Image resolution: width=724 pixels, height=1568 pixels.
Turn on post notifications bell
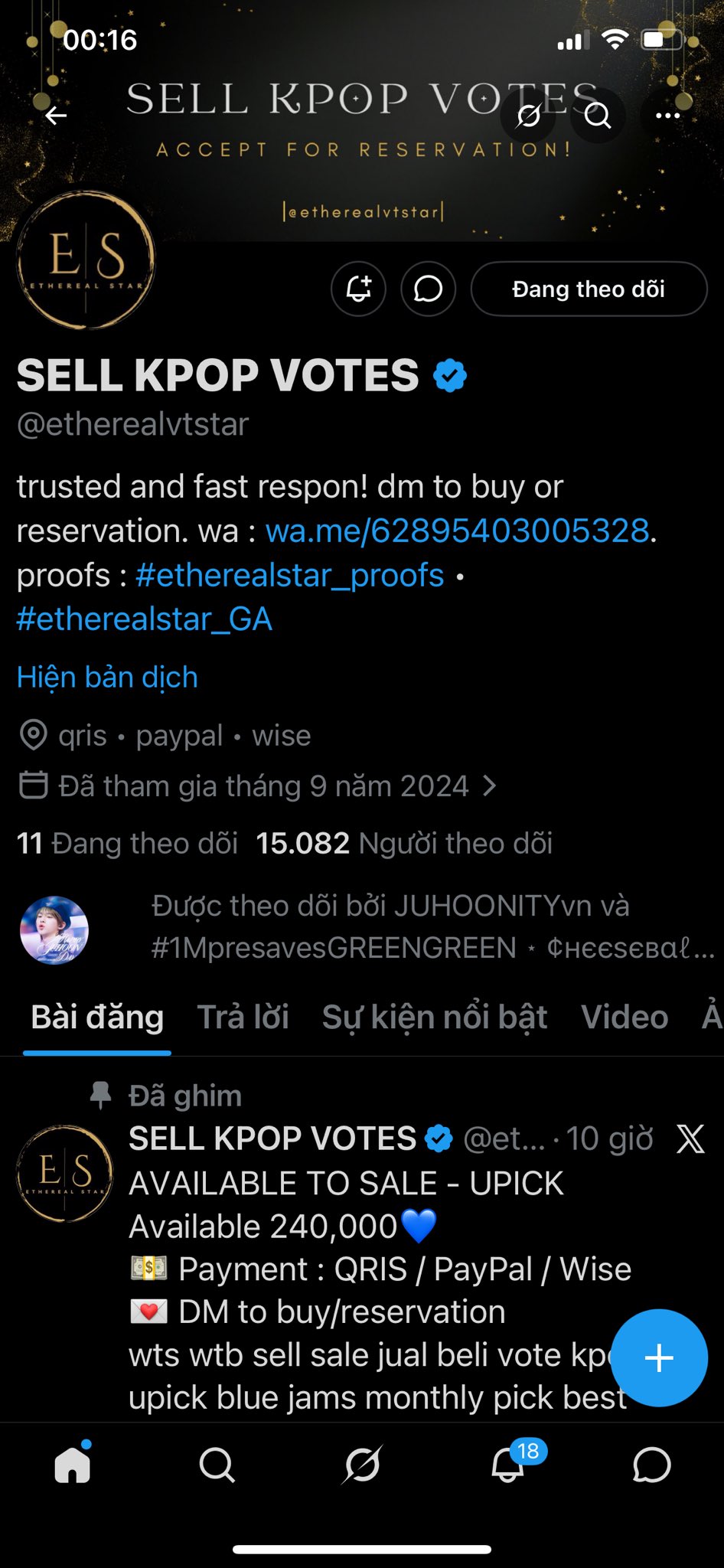pyautogui.click(x=358, y=289)
